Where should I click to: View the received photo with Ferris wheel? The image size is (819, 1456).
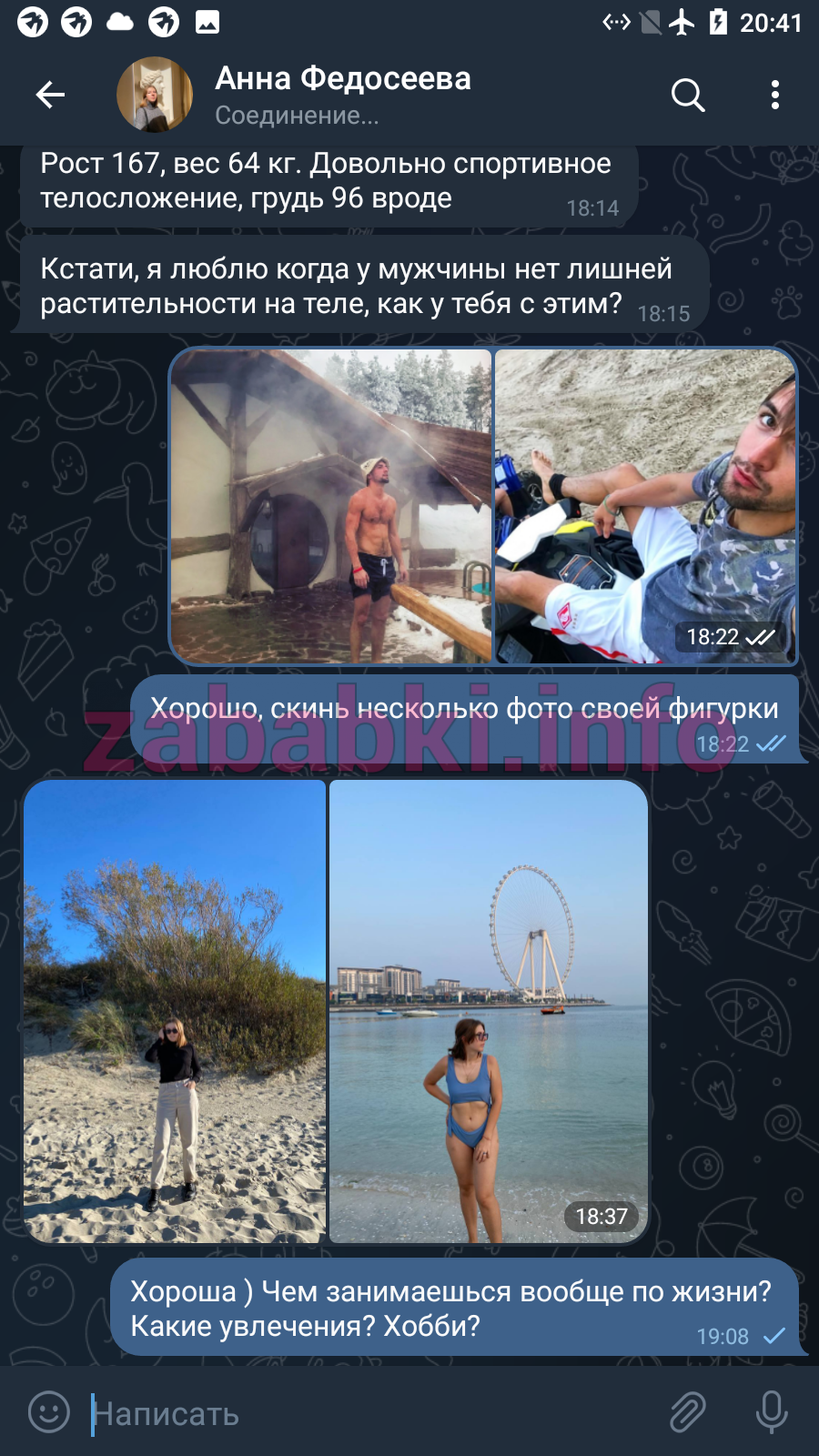point(488,1011)
